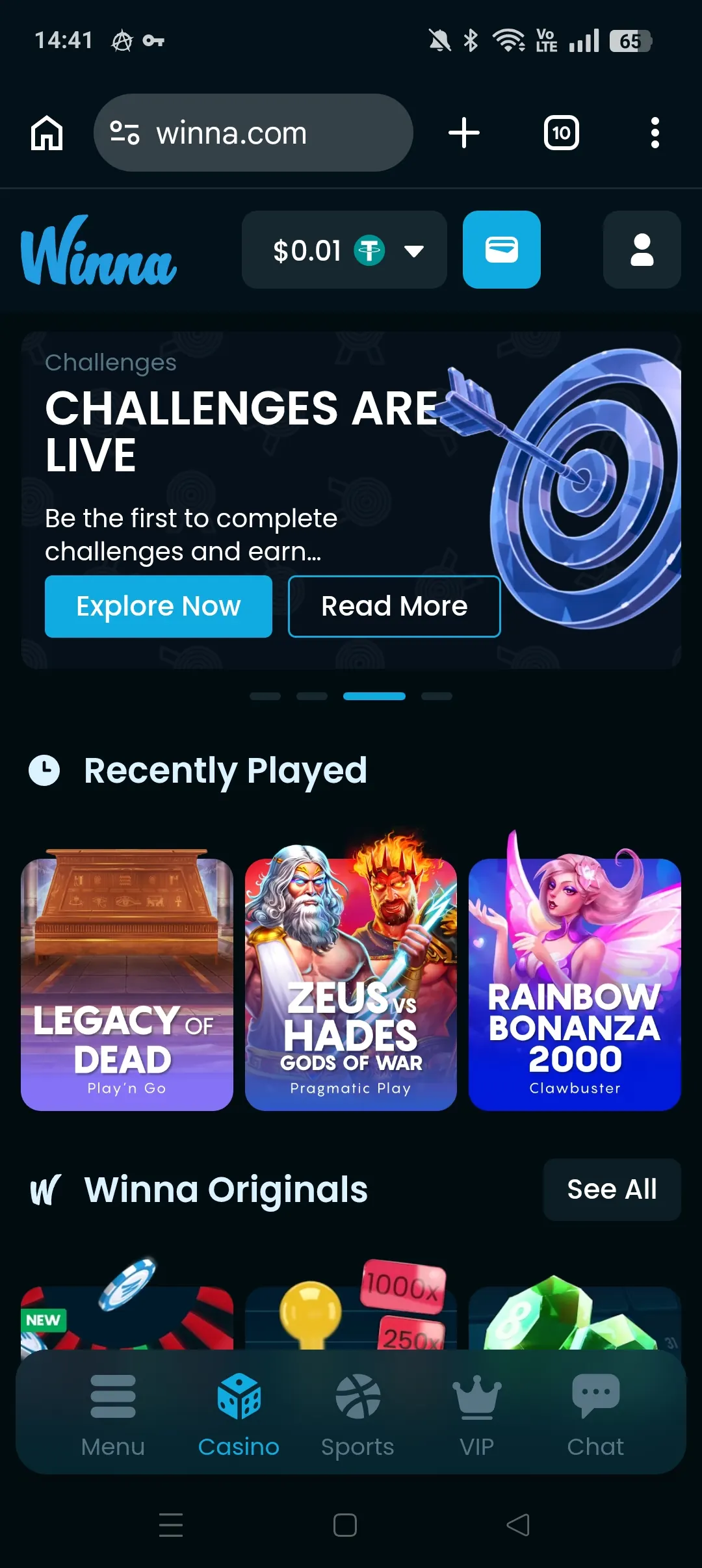Screen dimensions: 702x1568
Task: Open the Chat bubble icon
Action: coord(595,1395)
